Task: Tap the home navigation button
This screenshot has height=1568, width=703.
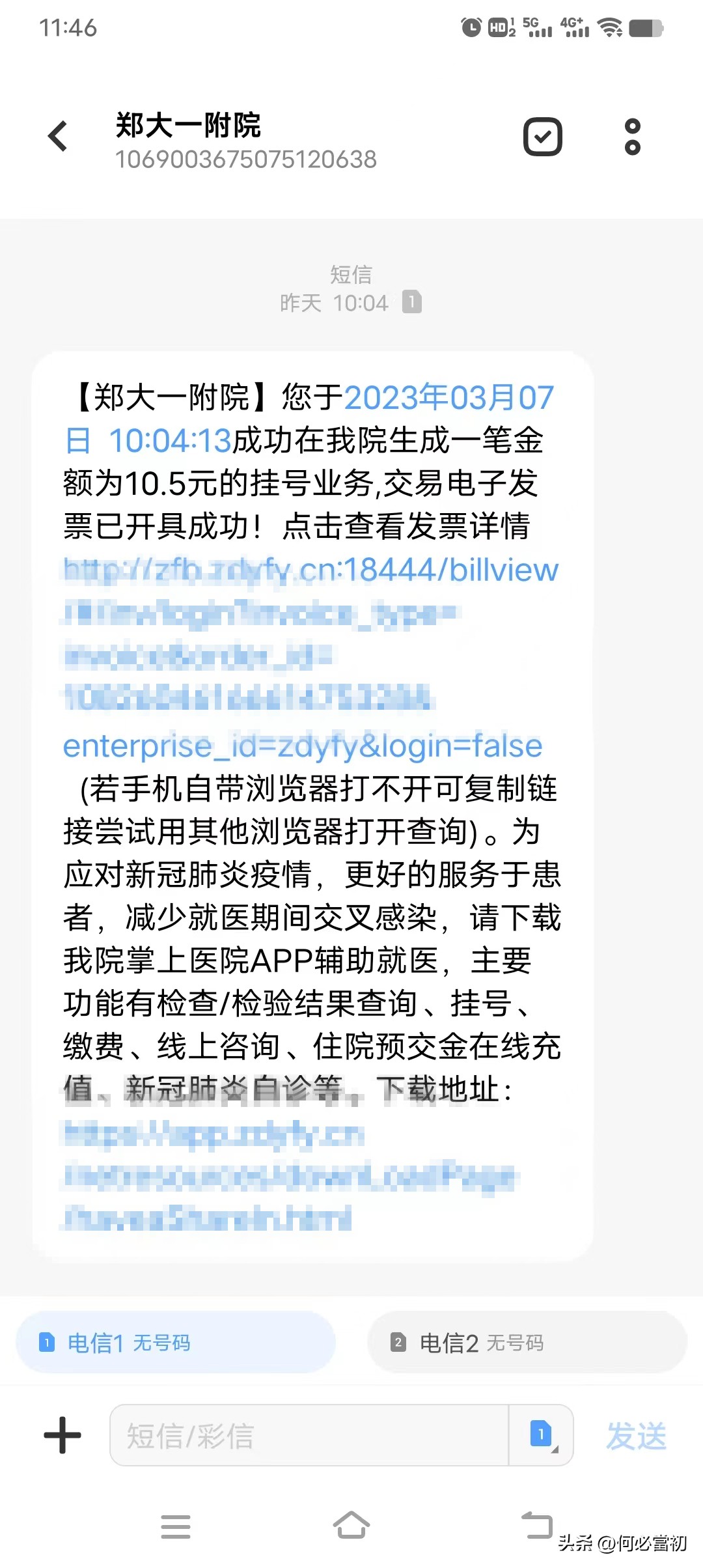Action: (x=351, y=1527)
